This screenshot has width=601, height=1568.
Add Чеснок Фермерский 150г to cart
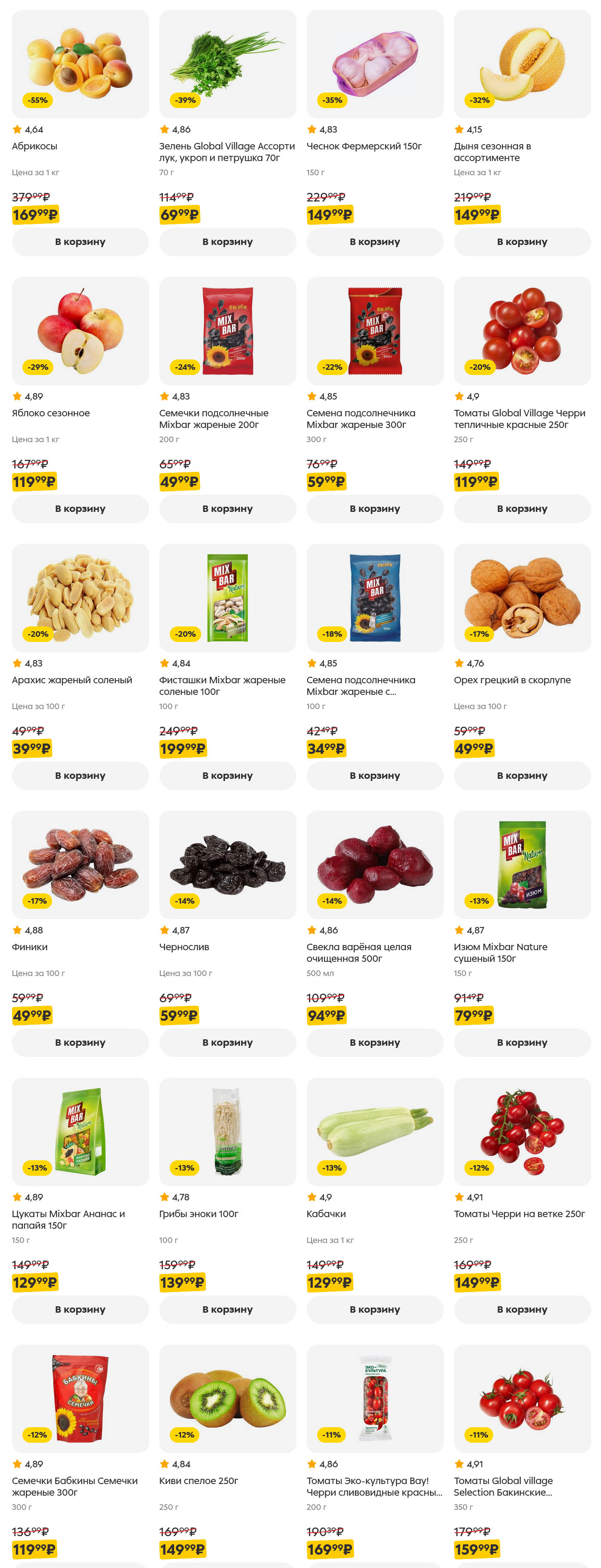point(374,242)
